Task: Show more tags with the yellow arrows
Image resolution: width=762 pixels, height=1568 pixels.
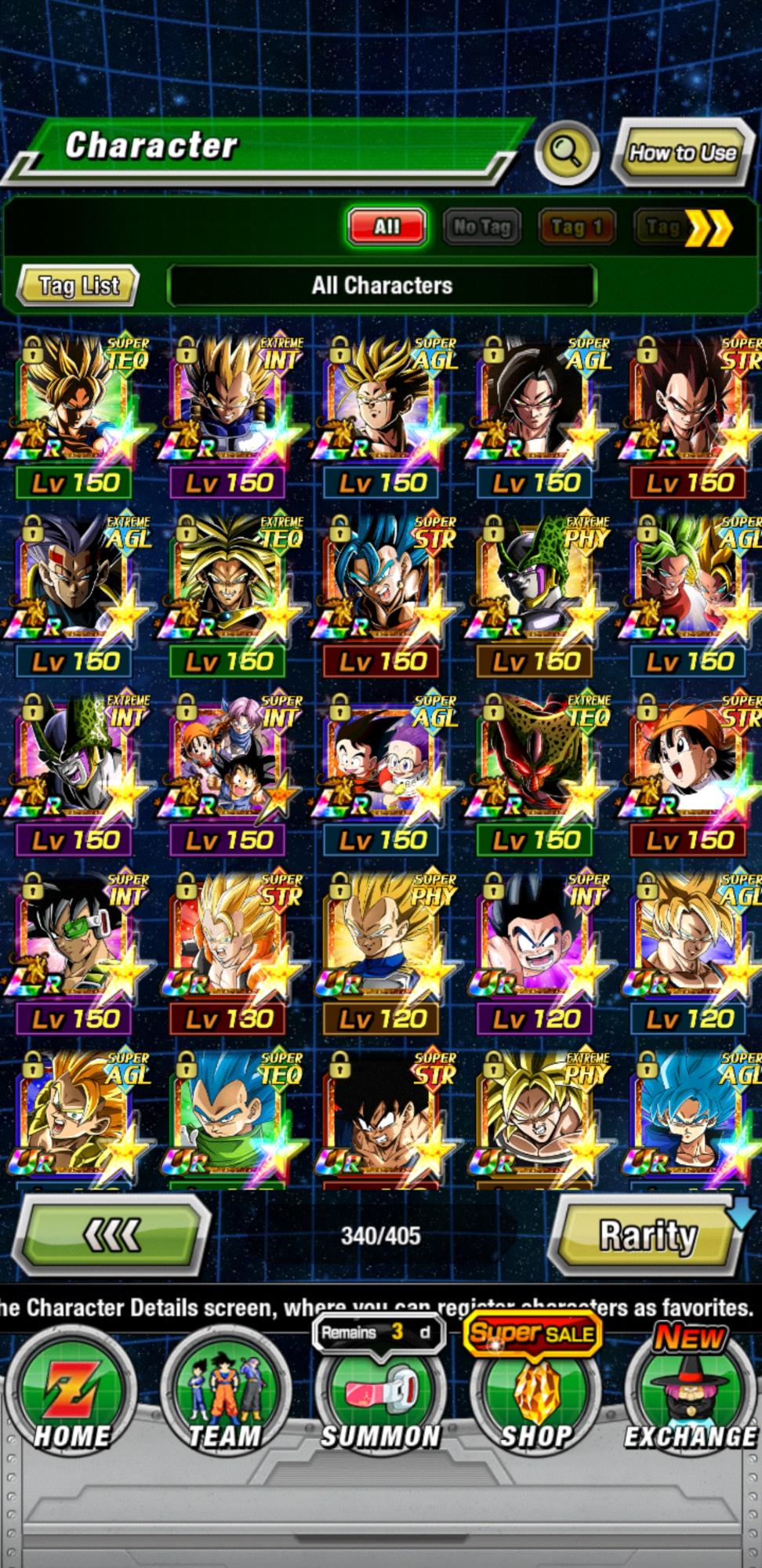Action: (709, 228)
